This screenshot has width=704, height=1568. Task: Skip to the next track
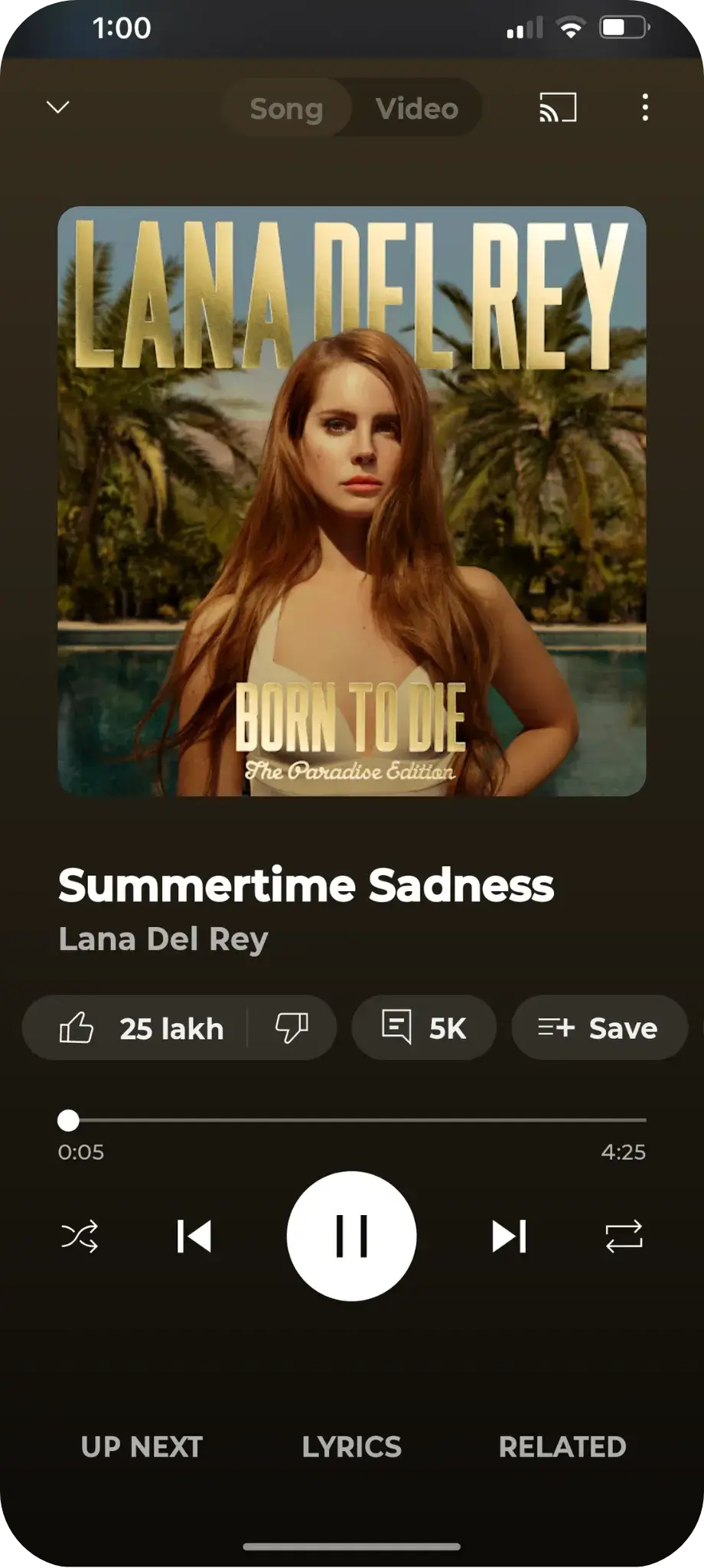[509, 1236]
